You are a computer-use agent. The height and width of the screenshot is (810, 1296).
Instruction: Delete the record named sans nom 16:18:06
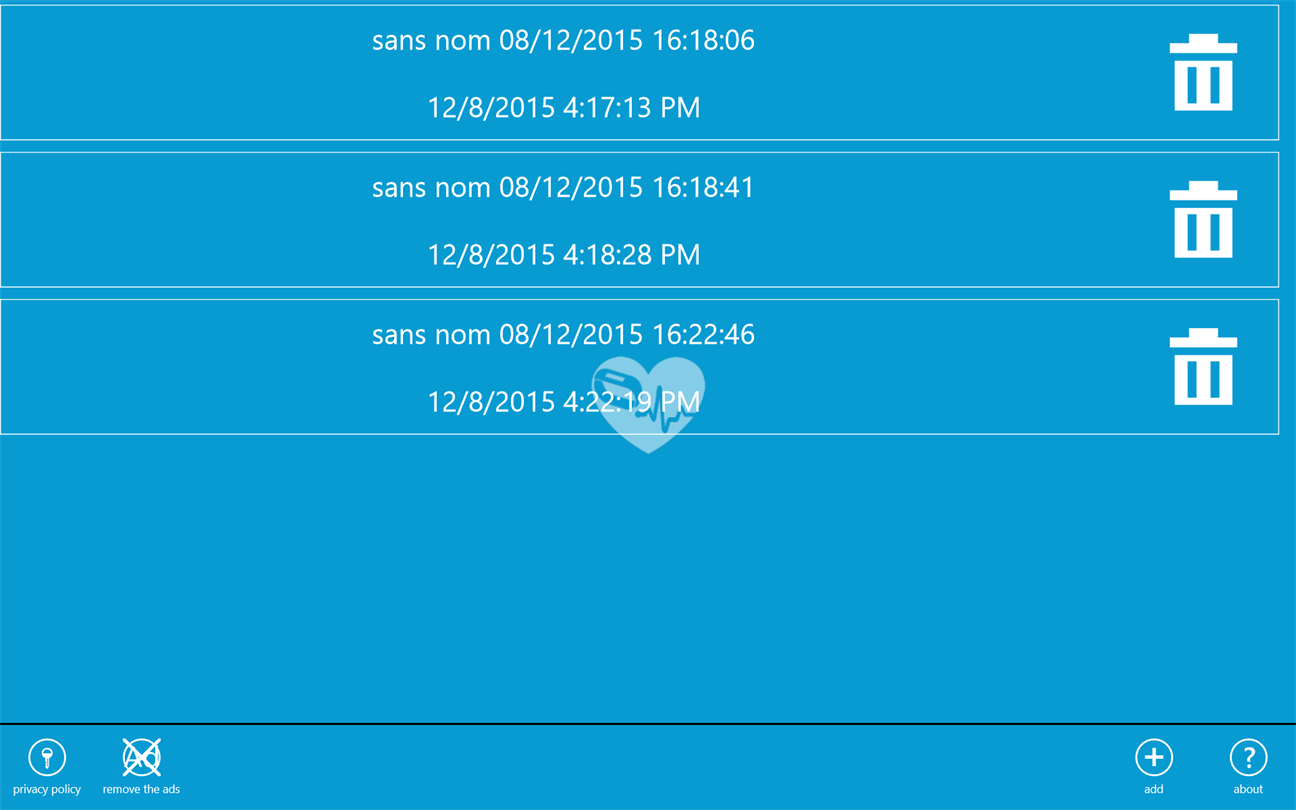click(1202, 73)
